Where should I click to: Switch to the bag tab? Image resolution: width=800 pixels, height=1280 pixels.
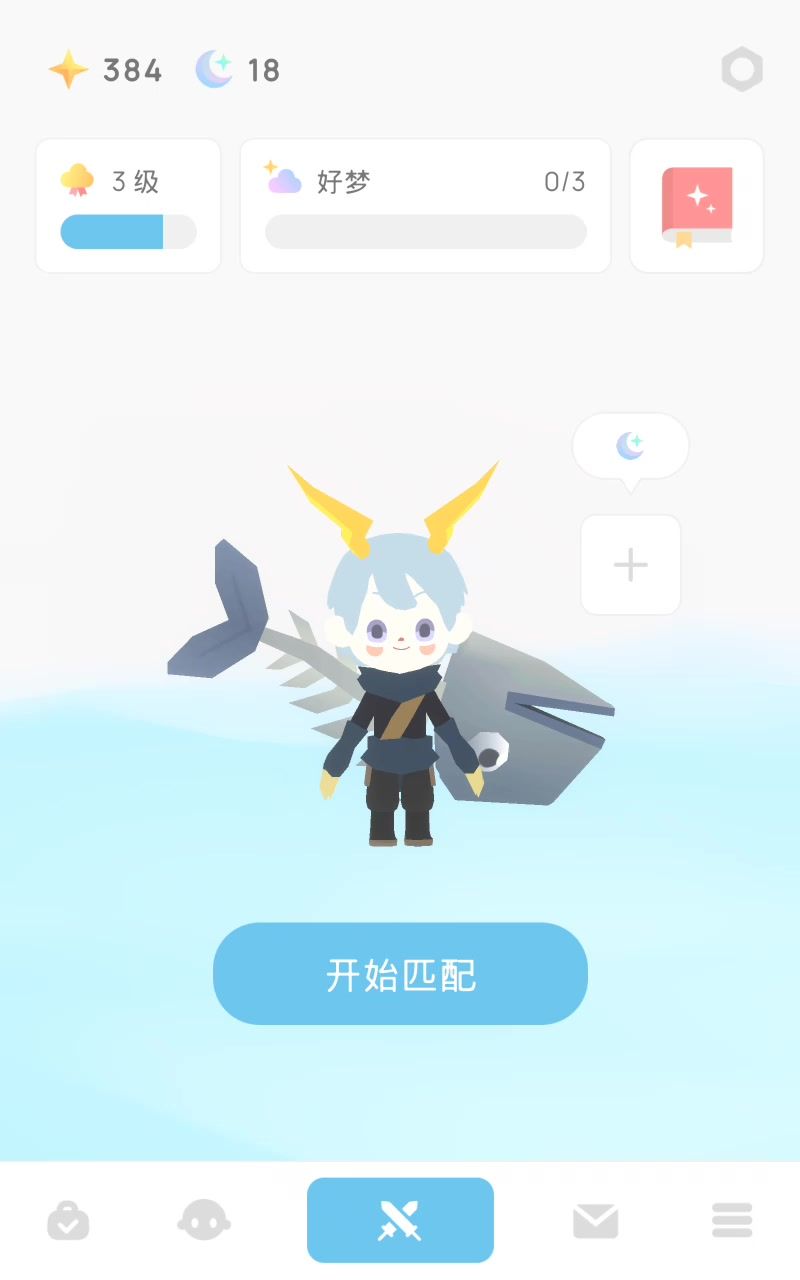(68, 1220)
